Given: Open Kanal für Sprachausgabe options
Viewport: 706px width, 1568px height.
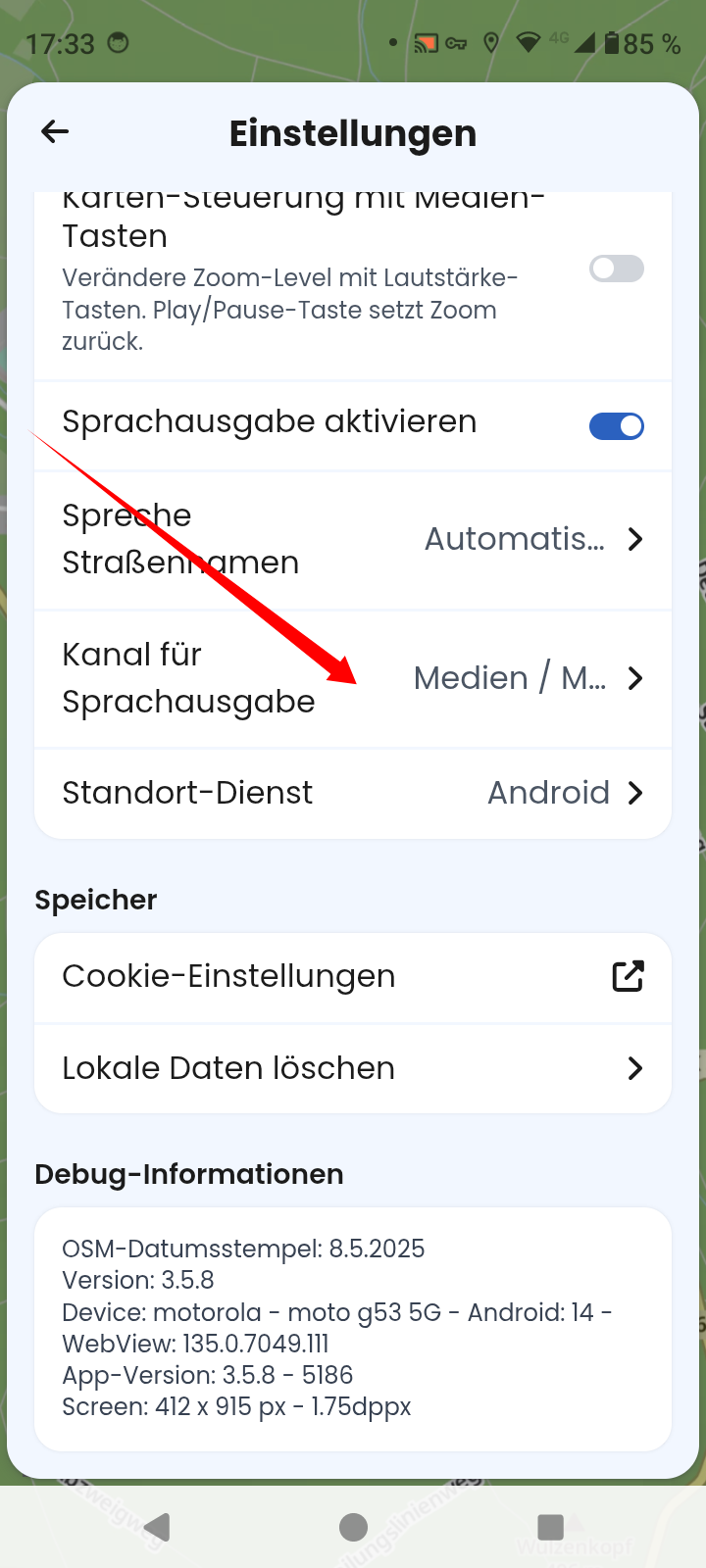Looking at the screenshot, I should [x=353, y=679].
